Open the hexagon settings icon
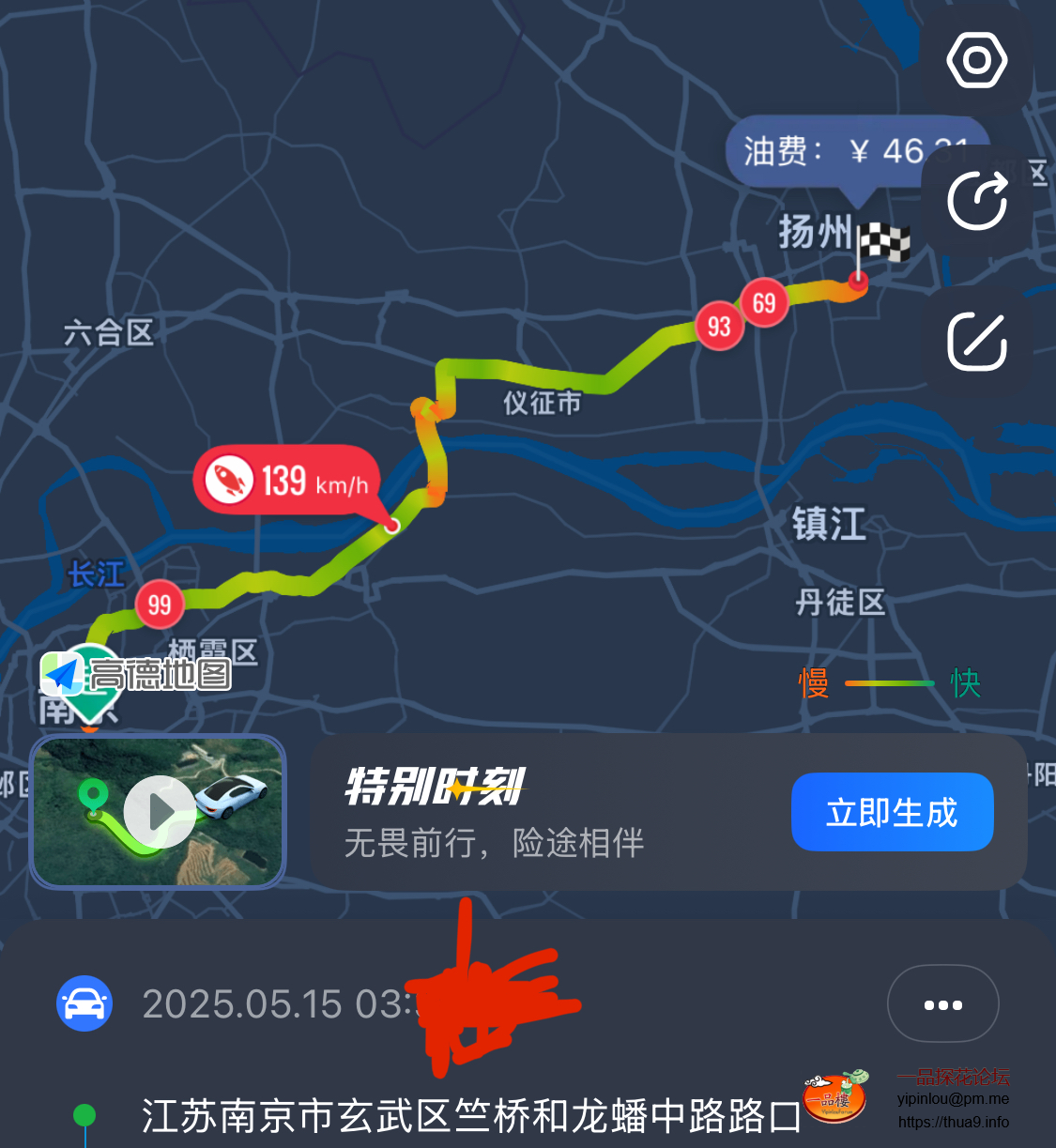1056x1148 pixels. pyautogui.click(x=977, y=61)
